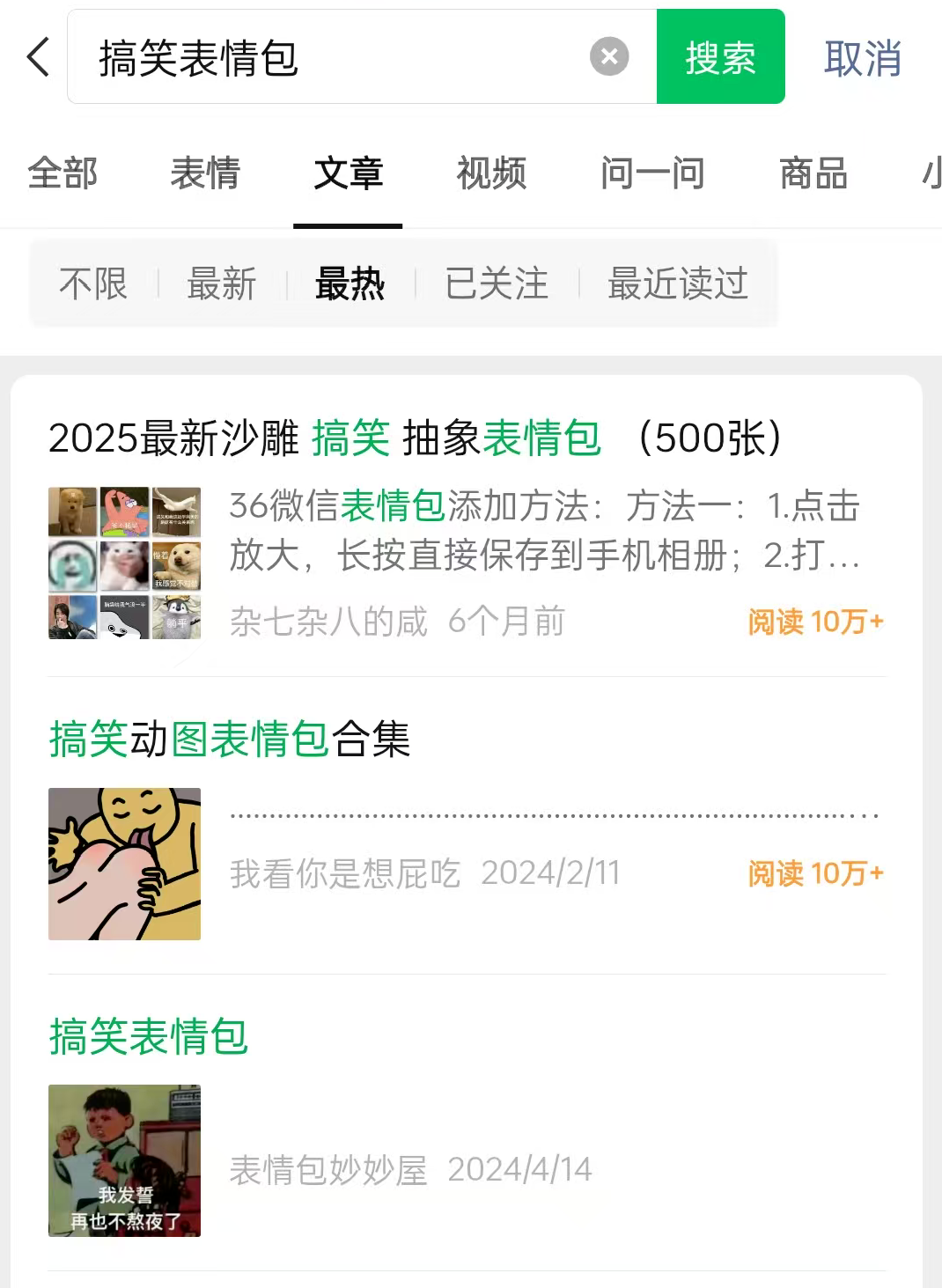Go back using the arrow icon

pos(39,58)
